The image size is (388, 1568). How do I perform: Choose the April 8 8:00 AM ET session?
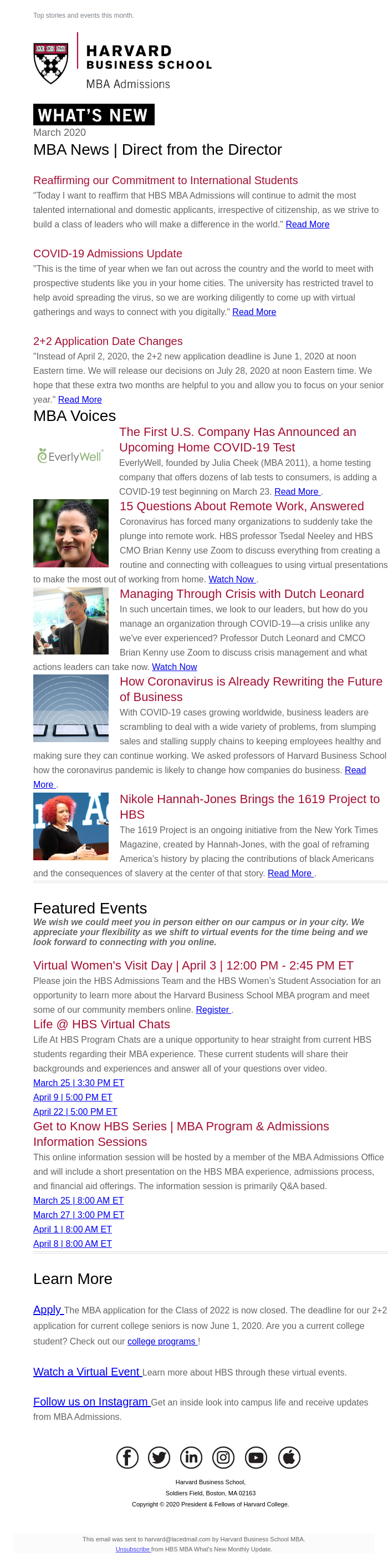click(x=73, y=1244)
